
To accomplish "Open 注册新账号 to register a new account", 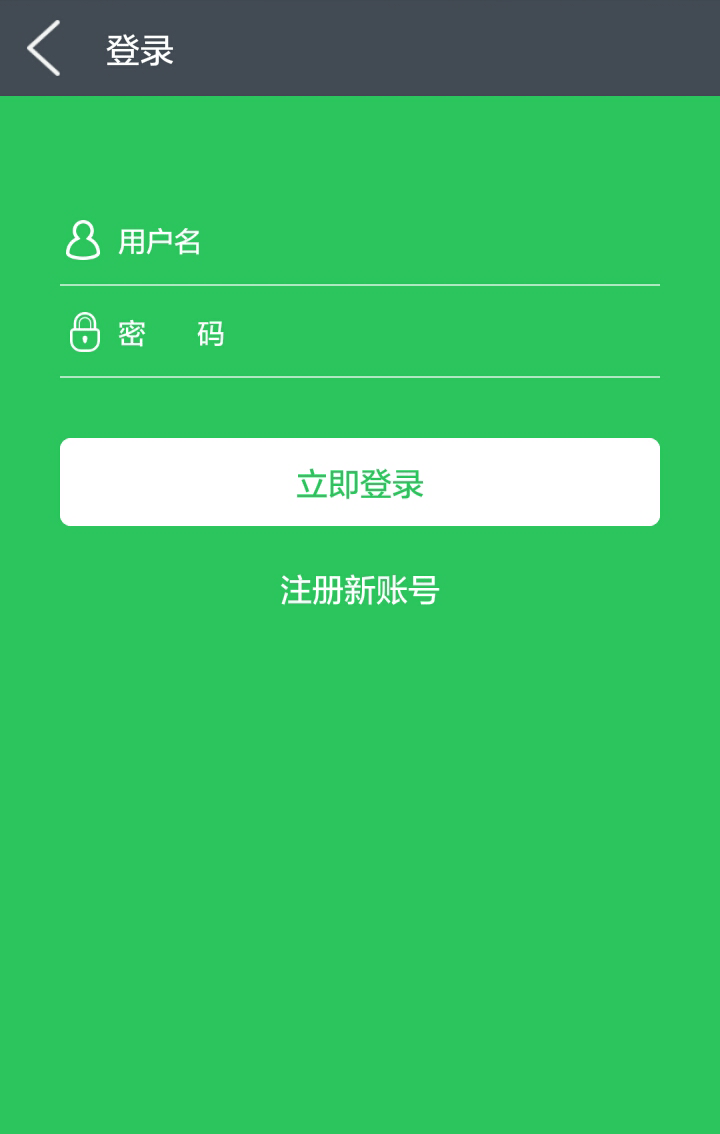I will click(360, 591).
